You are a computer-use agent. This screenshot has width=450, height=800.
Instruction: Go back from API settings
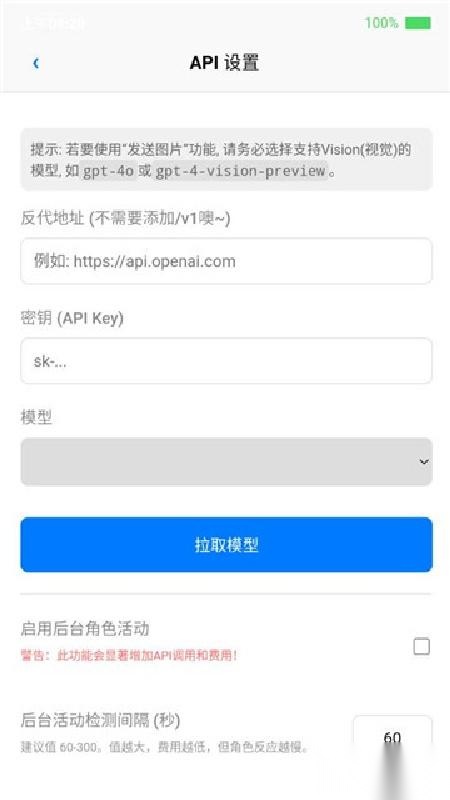36,63
